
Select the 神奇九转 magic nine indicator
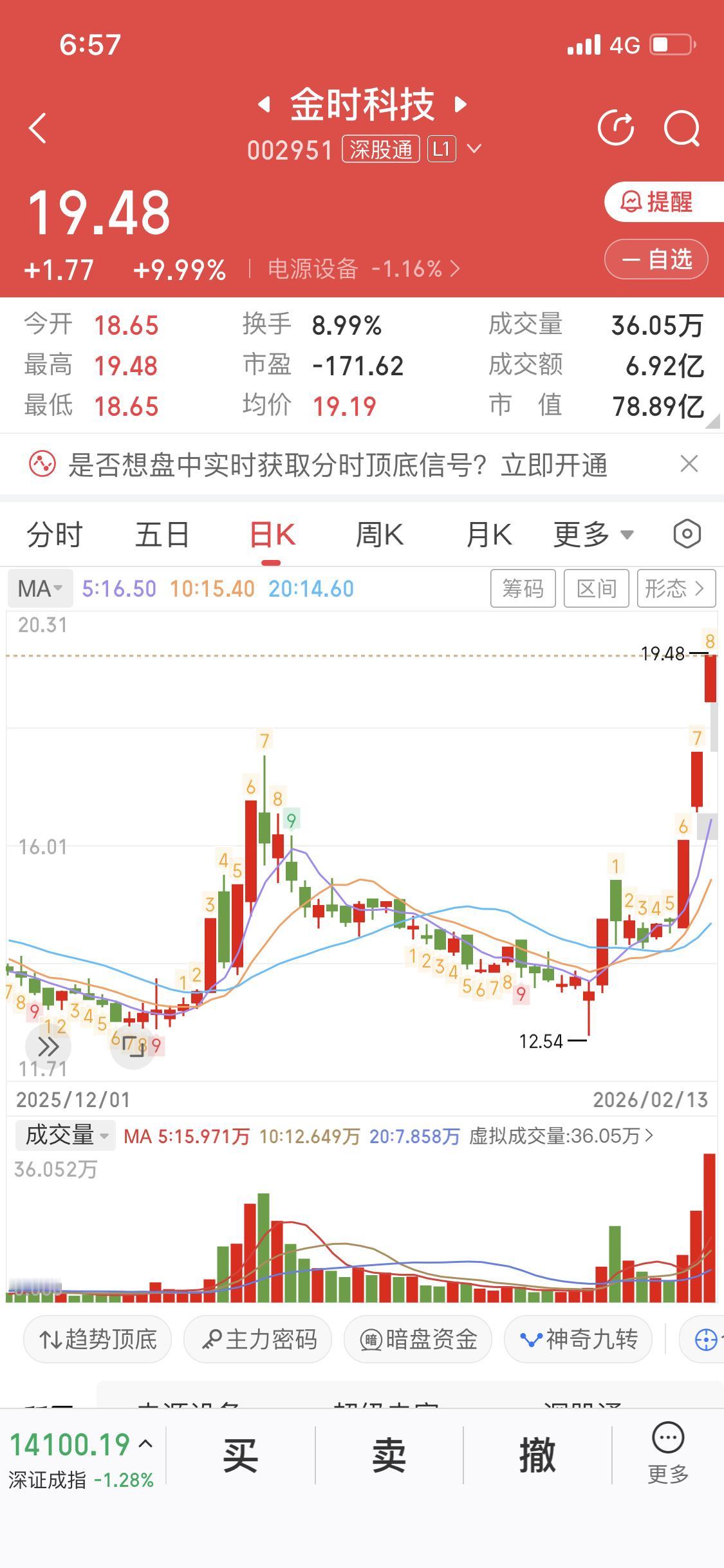point(577,1339)
